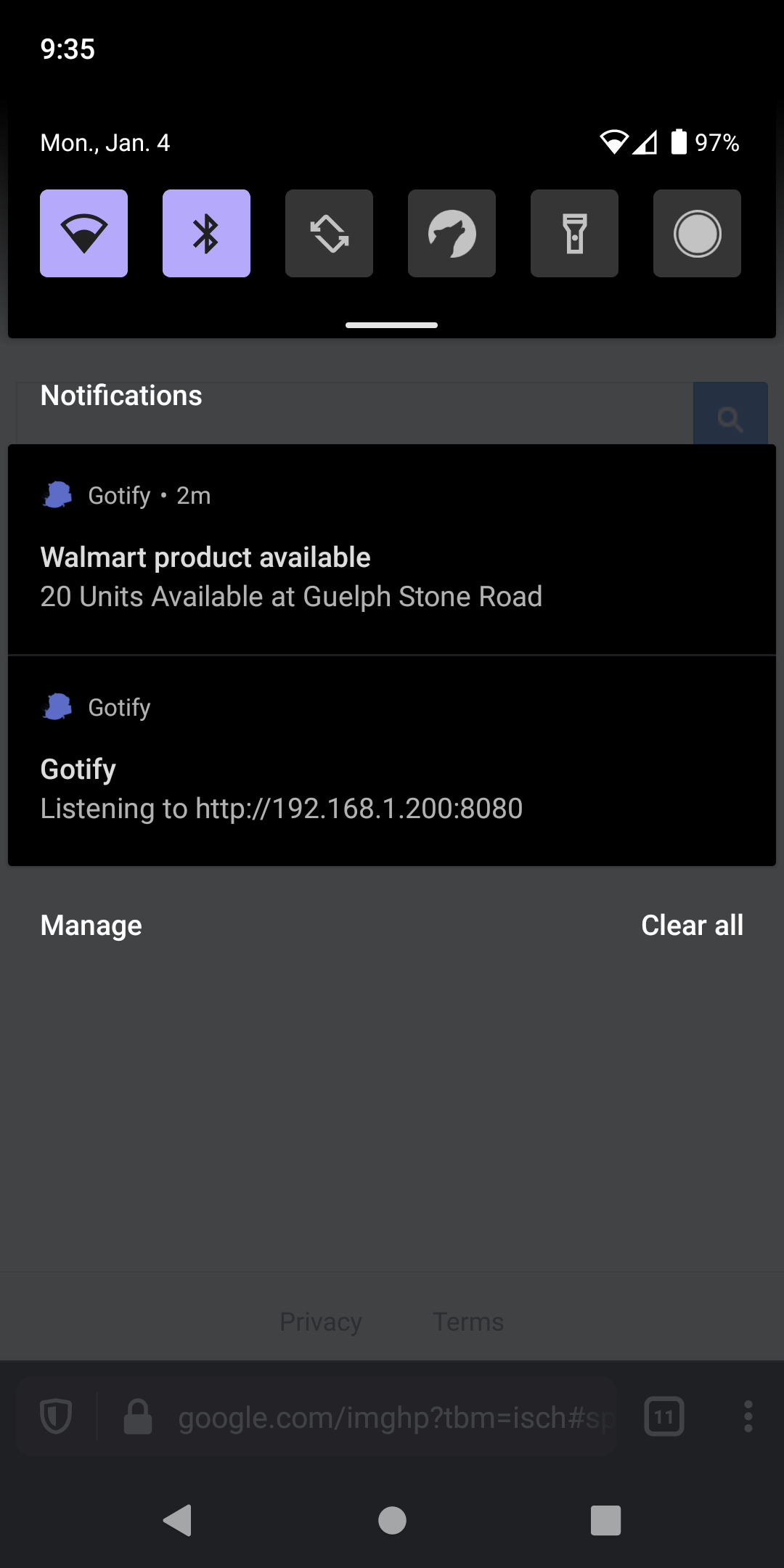Toggle the auto-rotate quick setting

coord(329,233)
